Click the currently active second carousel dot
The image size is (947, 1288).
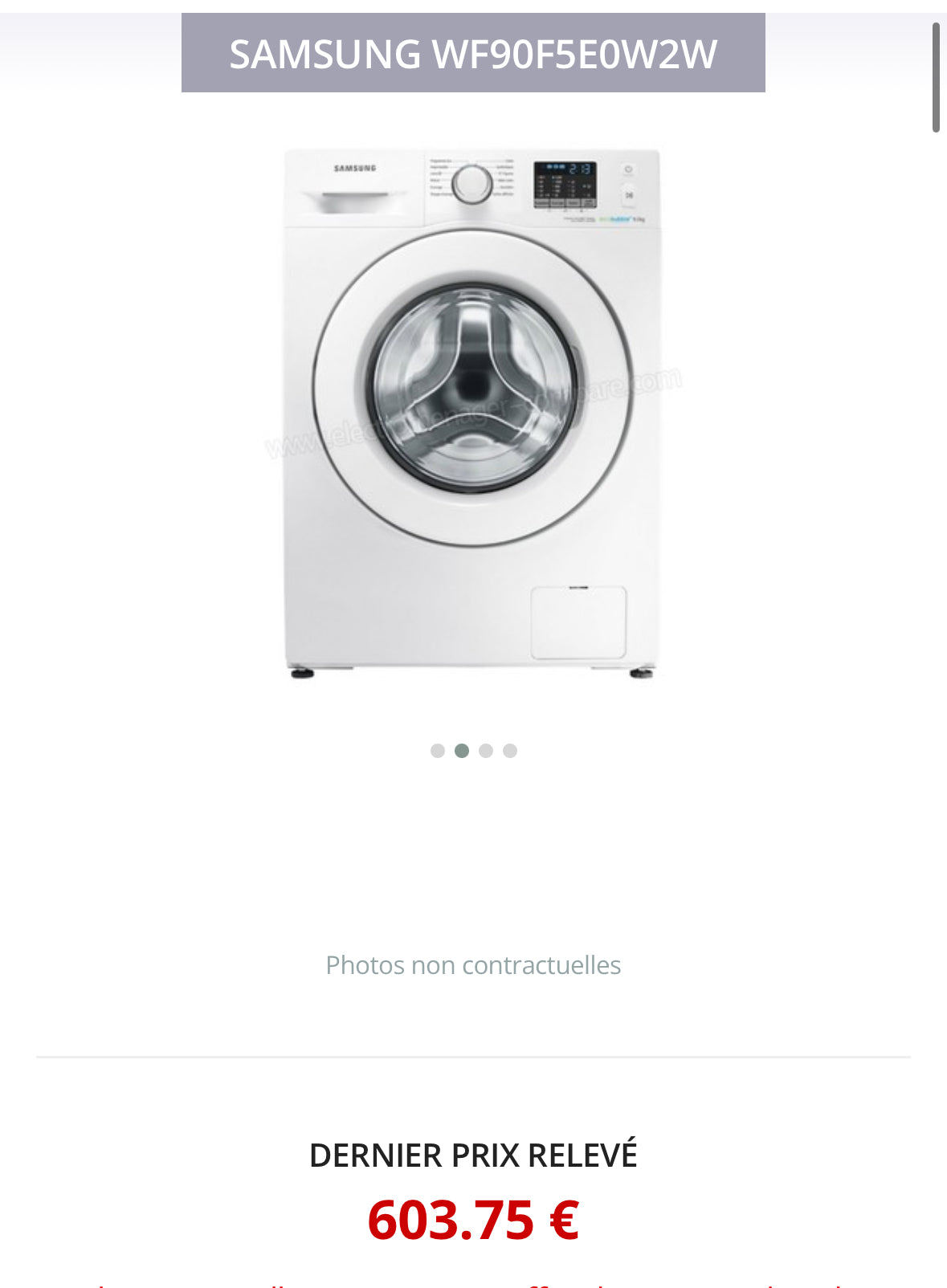462,750
